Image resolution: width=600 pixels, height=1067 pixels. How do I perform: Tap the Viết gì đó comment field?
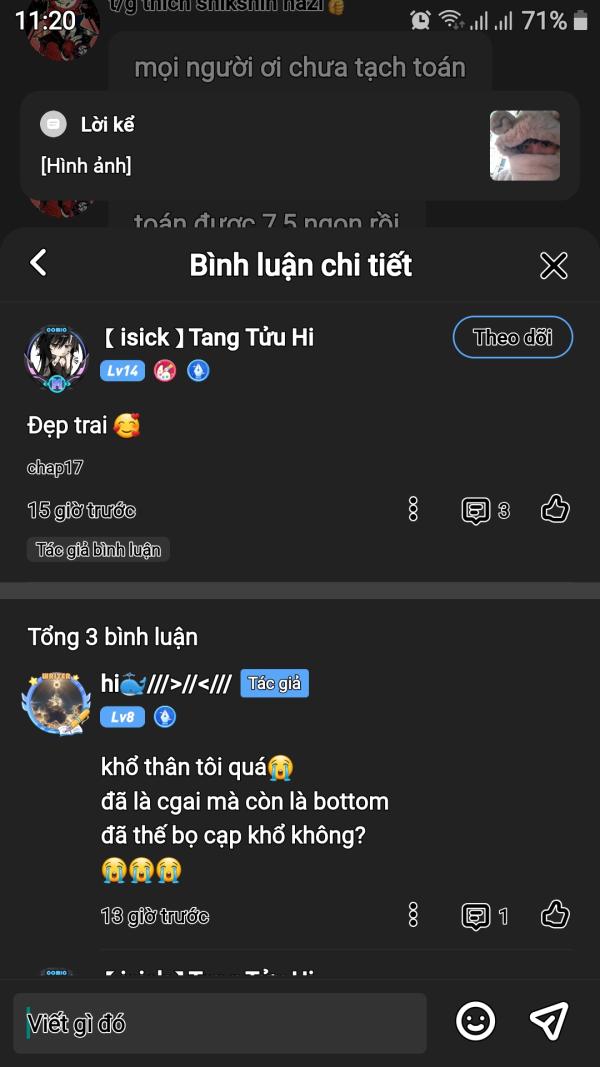pos(220,1023)
